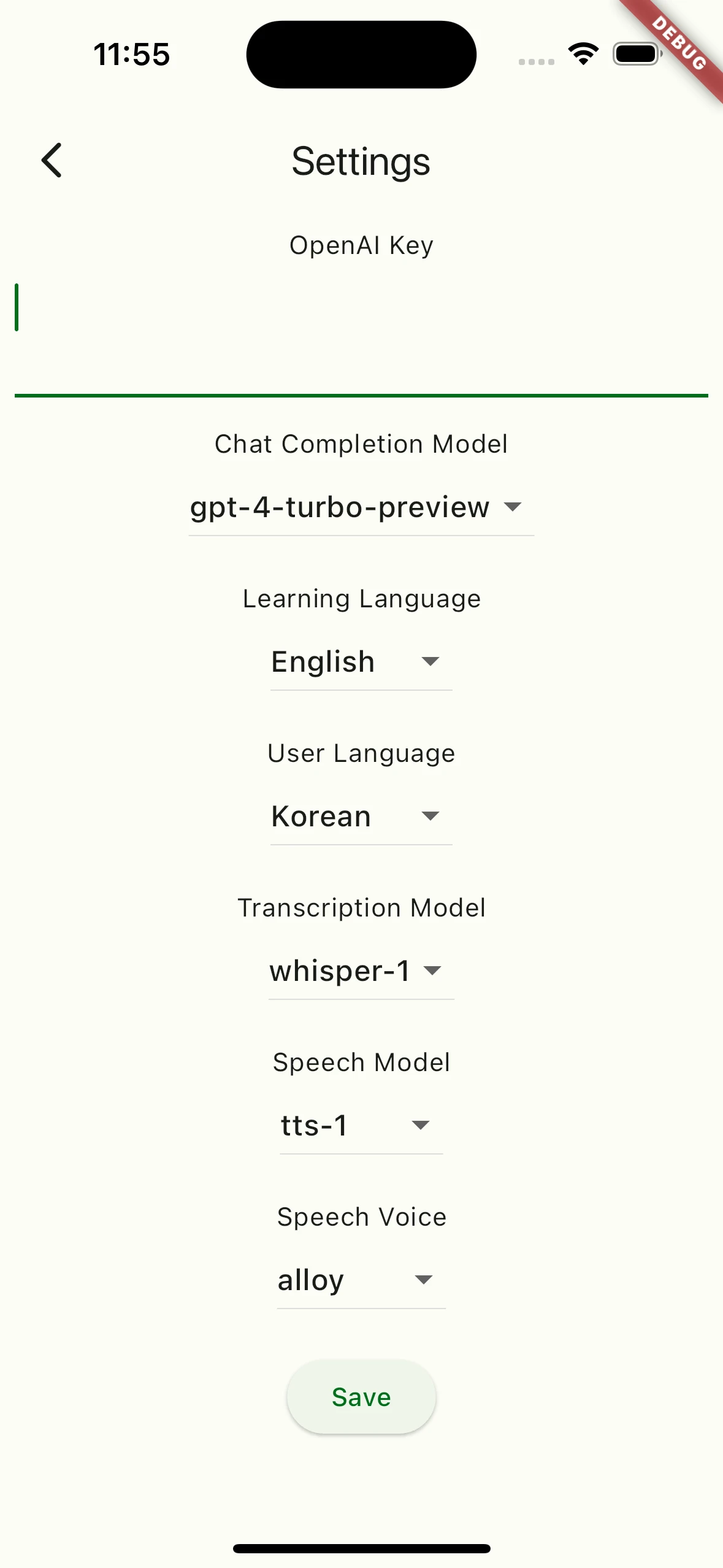Choose another Speech Voice instead of alloy
The image size is (723, 1568).
[361, 1280]
